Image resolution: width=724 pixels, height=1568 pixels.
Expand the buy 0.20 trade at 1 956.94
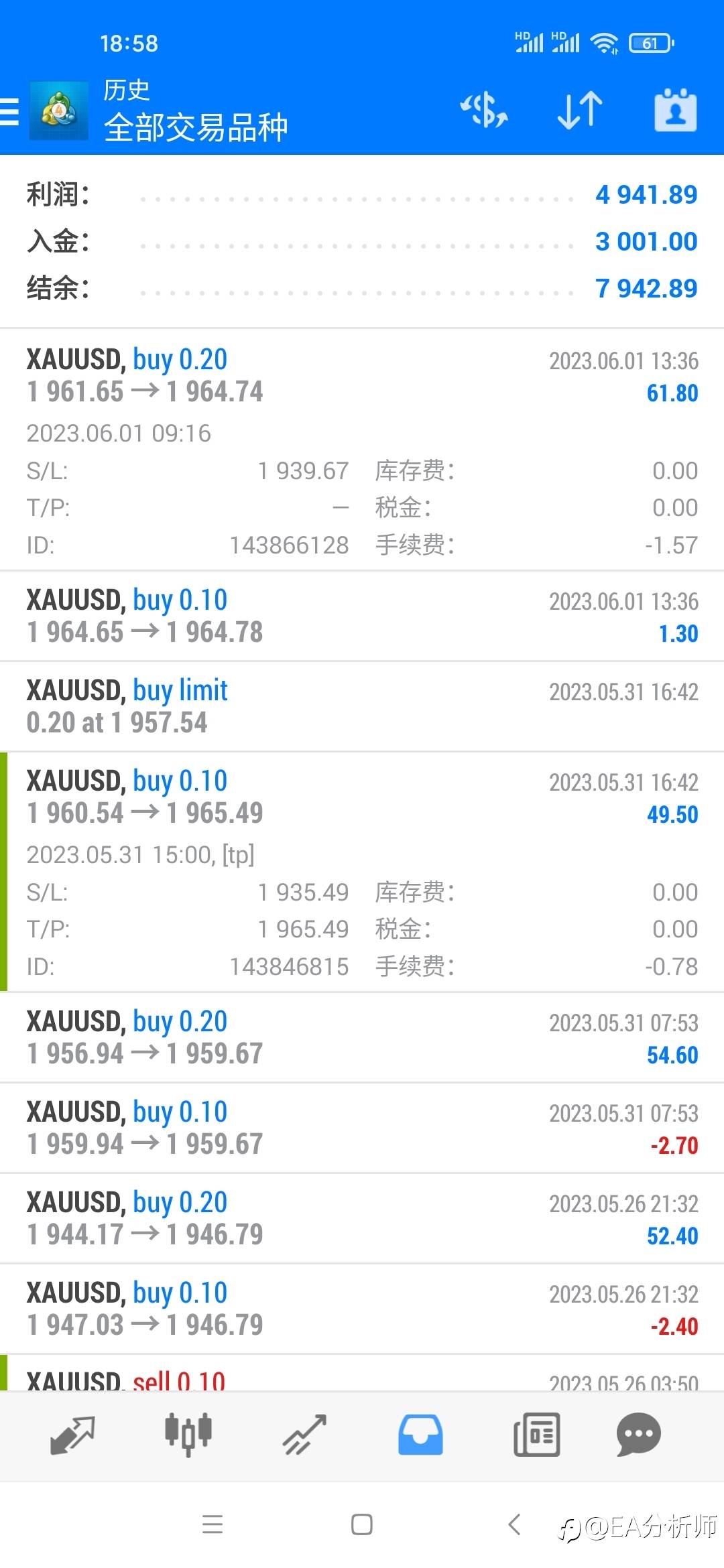click(x=362, y=1037)
